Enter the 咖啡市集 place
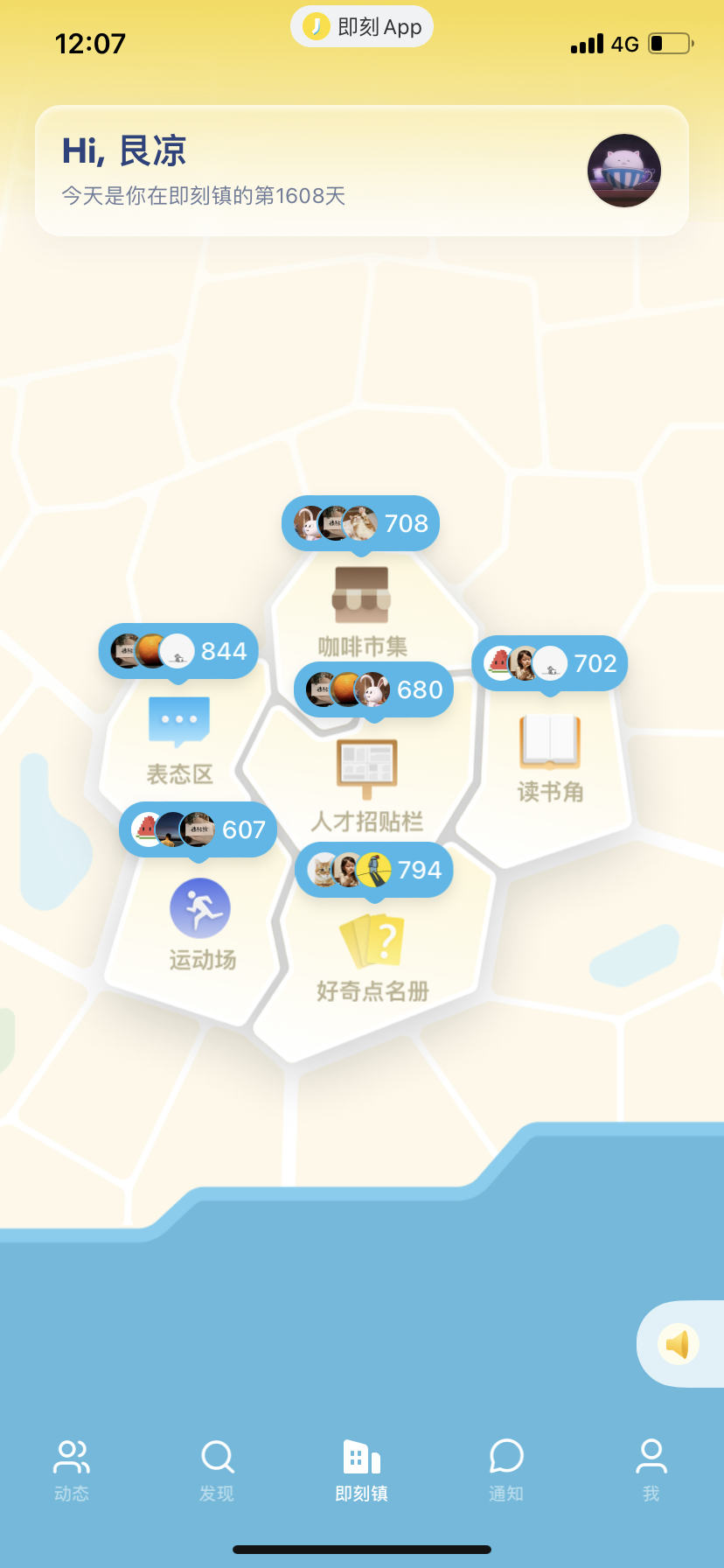724x1568 pixels. [x=362, y=611]
